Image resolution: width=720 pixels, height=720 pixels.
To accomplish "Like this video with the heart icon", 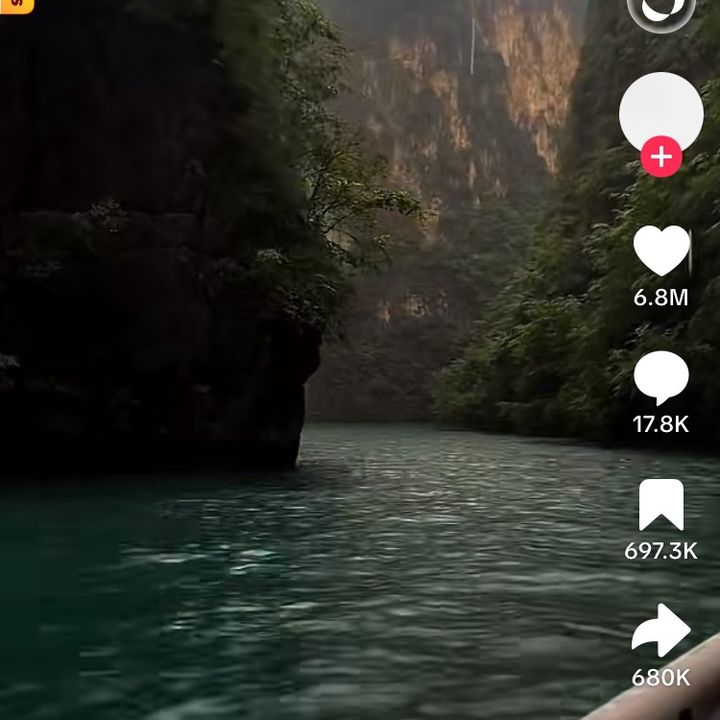I will point(661,250).
